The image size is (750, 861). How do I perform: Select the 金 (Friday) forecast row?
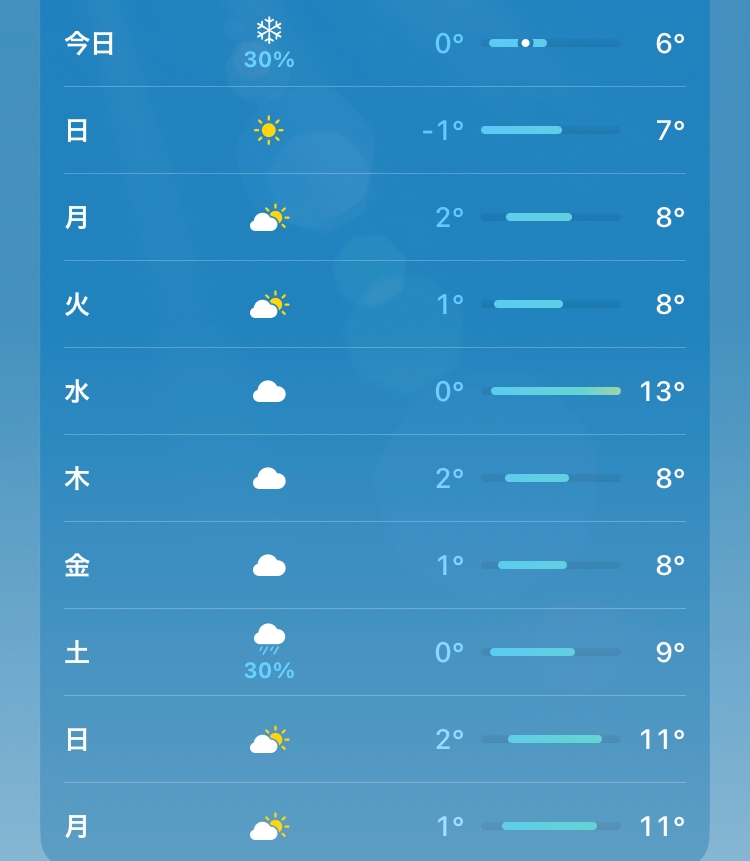375,565
